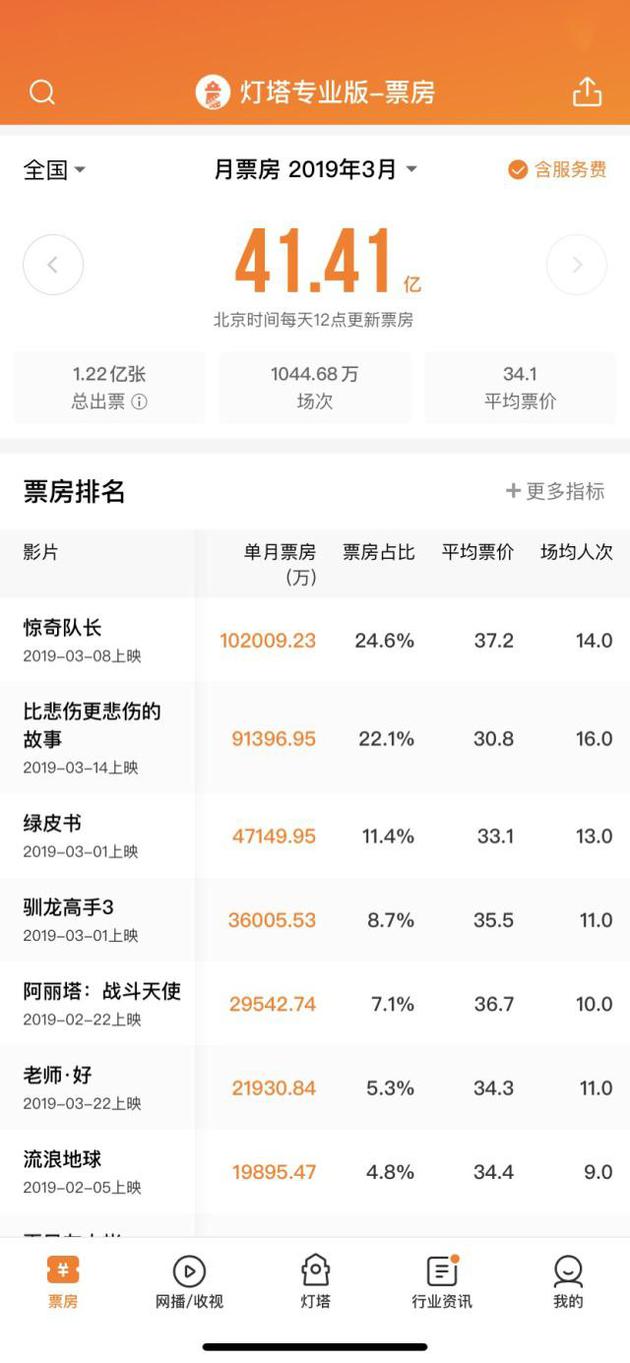Switch to the 行业资讯 tab
The width and height of the screenshot is (630, 1363).
(x=441, y=1283)
